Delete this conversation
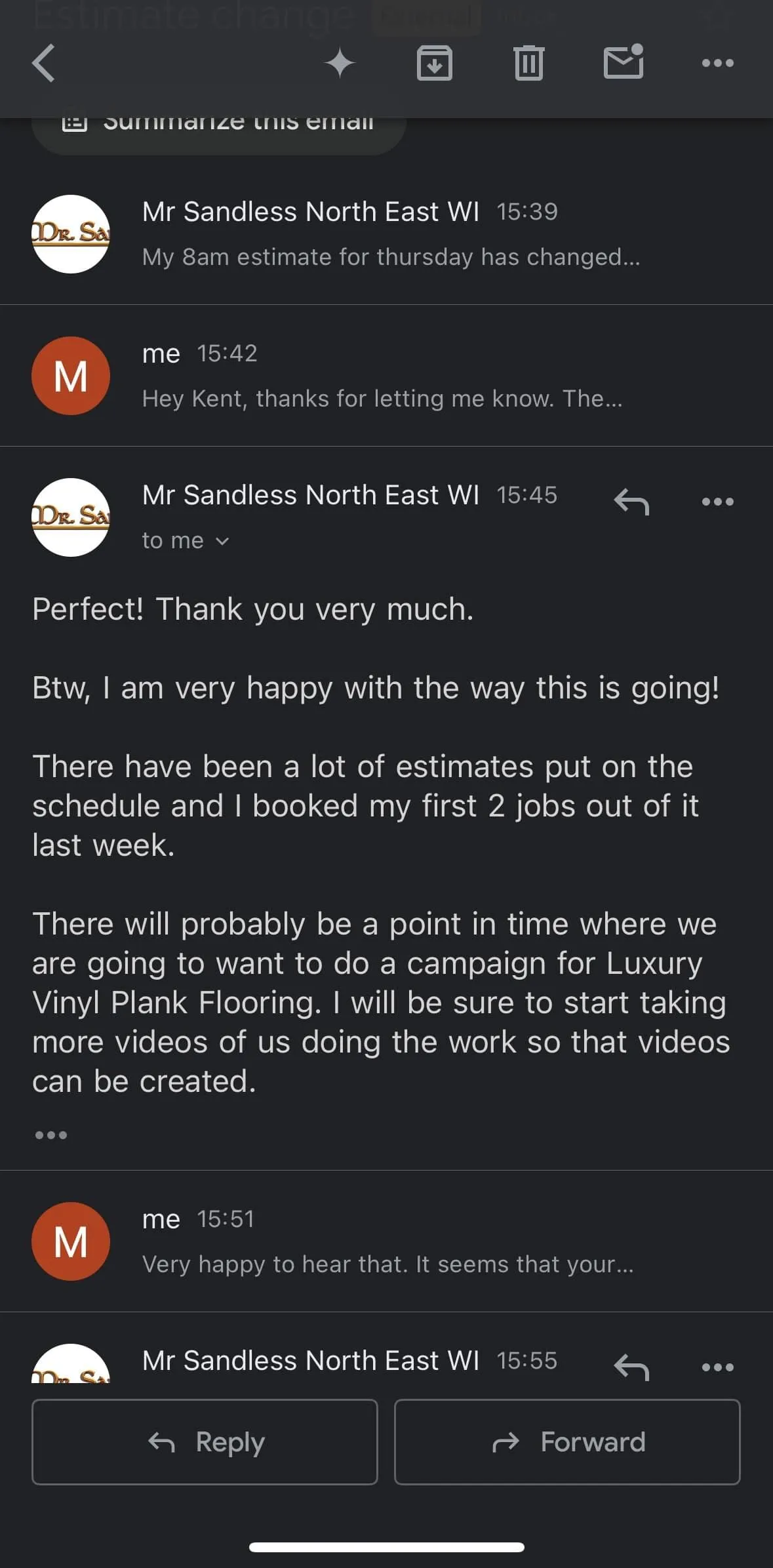 [528, 64]
